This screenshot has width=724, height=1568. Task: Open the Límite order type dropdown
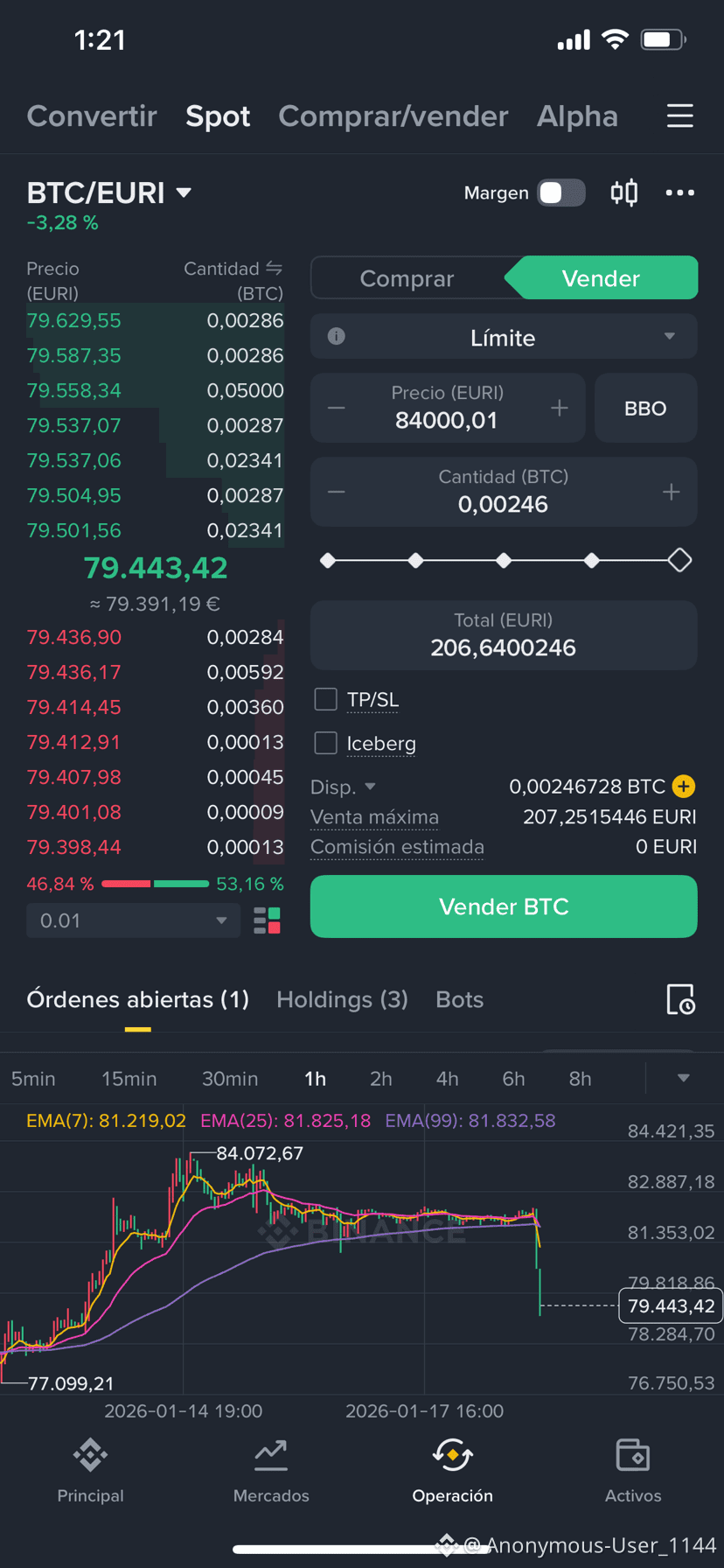tap(504, 337)
